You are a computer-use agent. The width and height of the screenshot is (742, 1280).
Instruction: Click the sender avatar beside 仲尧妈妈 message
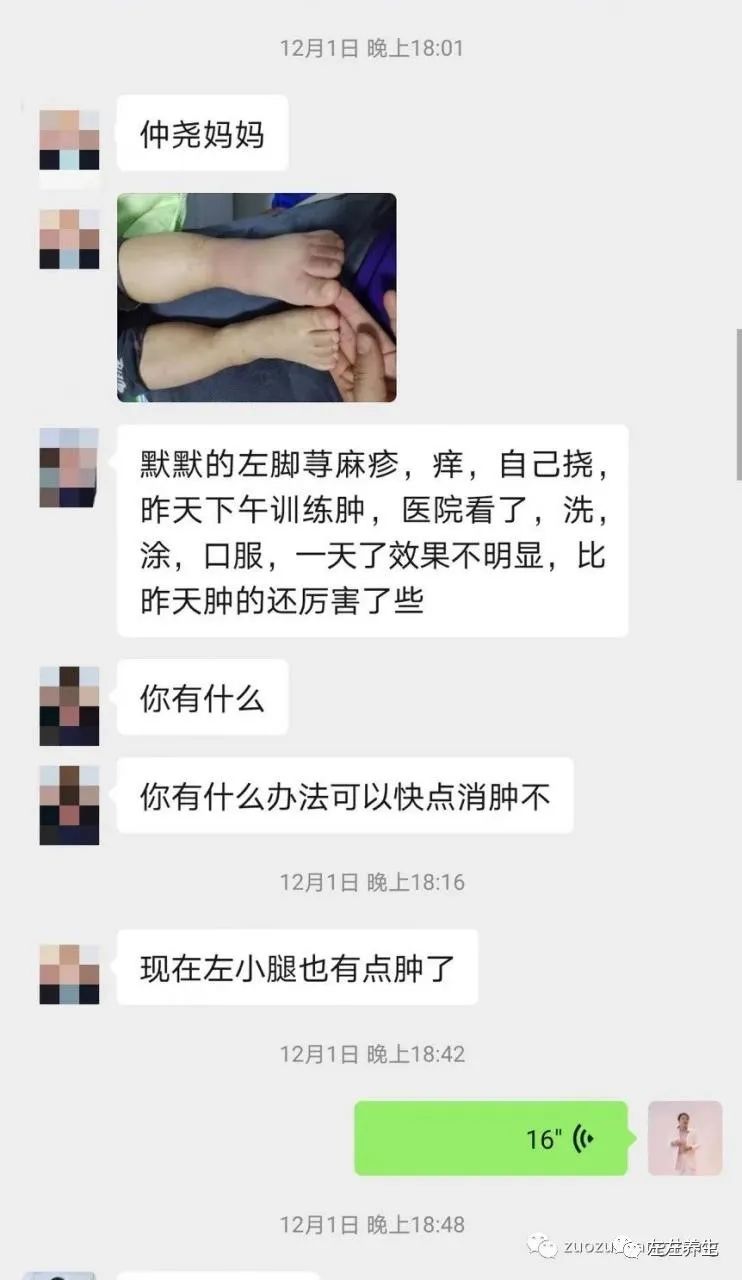[x=68, y=140]
